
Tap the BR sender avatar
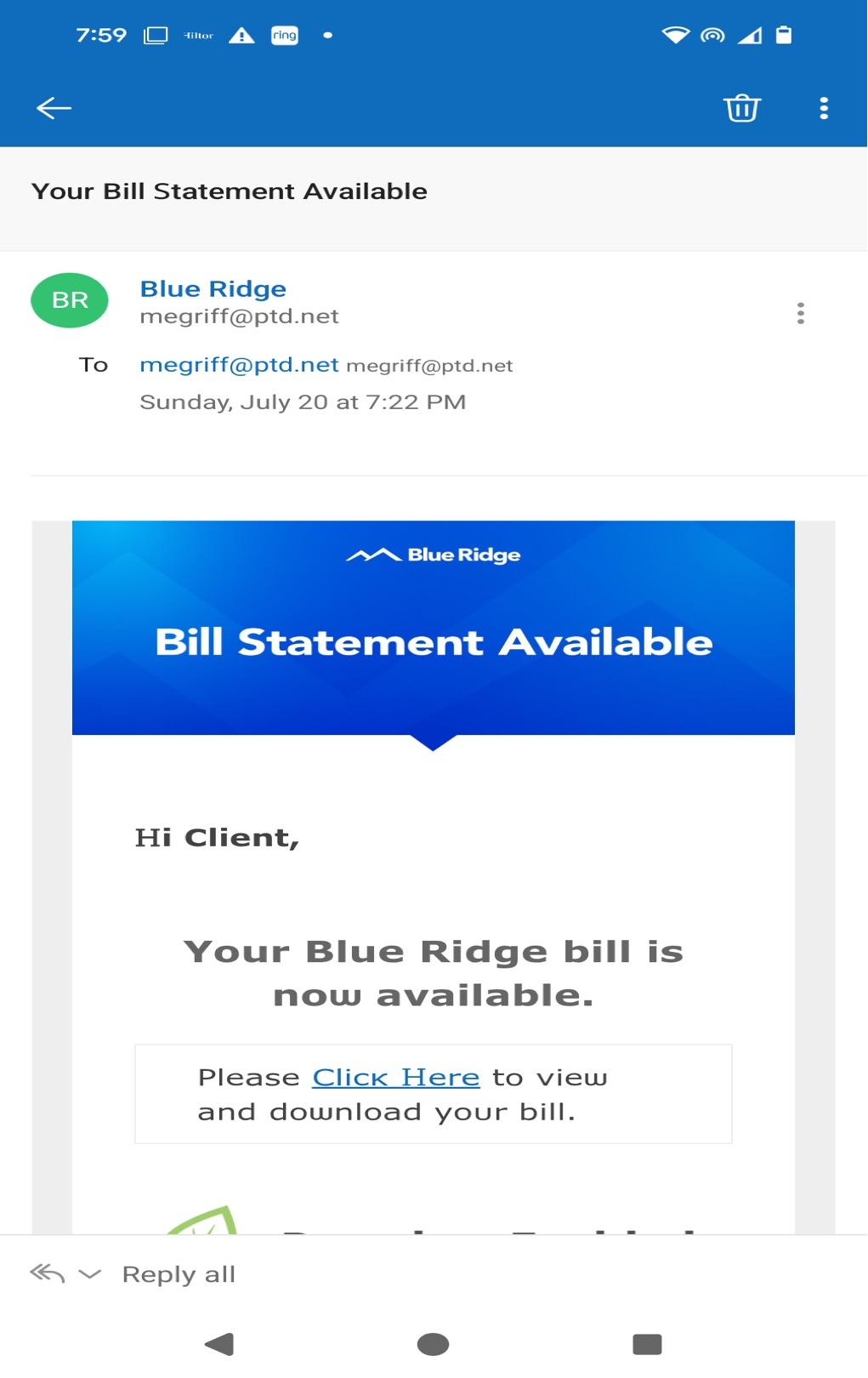[70, 300]
